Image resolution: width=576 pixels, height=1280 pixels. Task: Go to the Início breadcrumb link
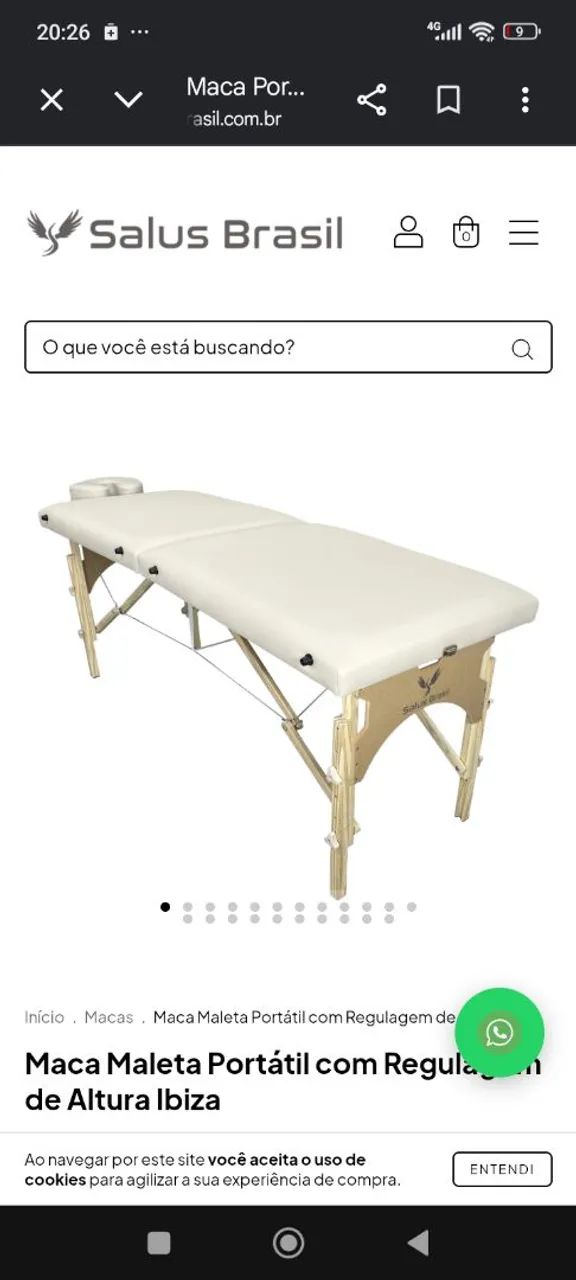(x=44, y=1017)
